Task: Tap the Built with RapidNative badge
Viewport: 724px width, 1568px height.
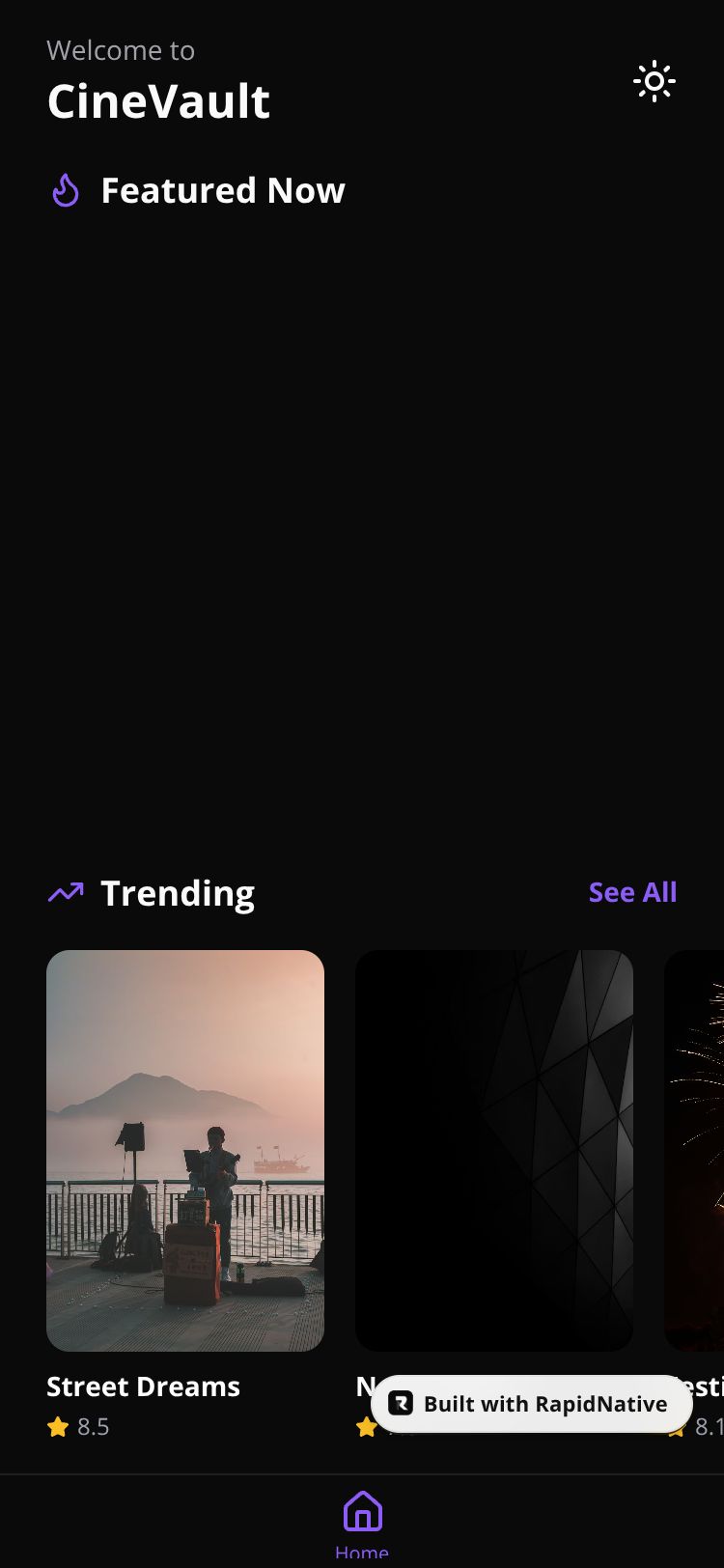Action: (532, 1404)
